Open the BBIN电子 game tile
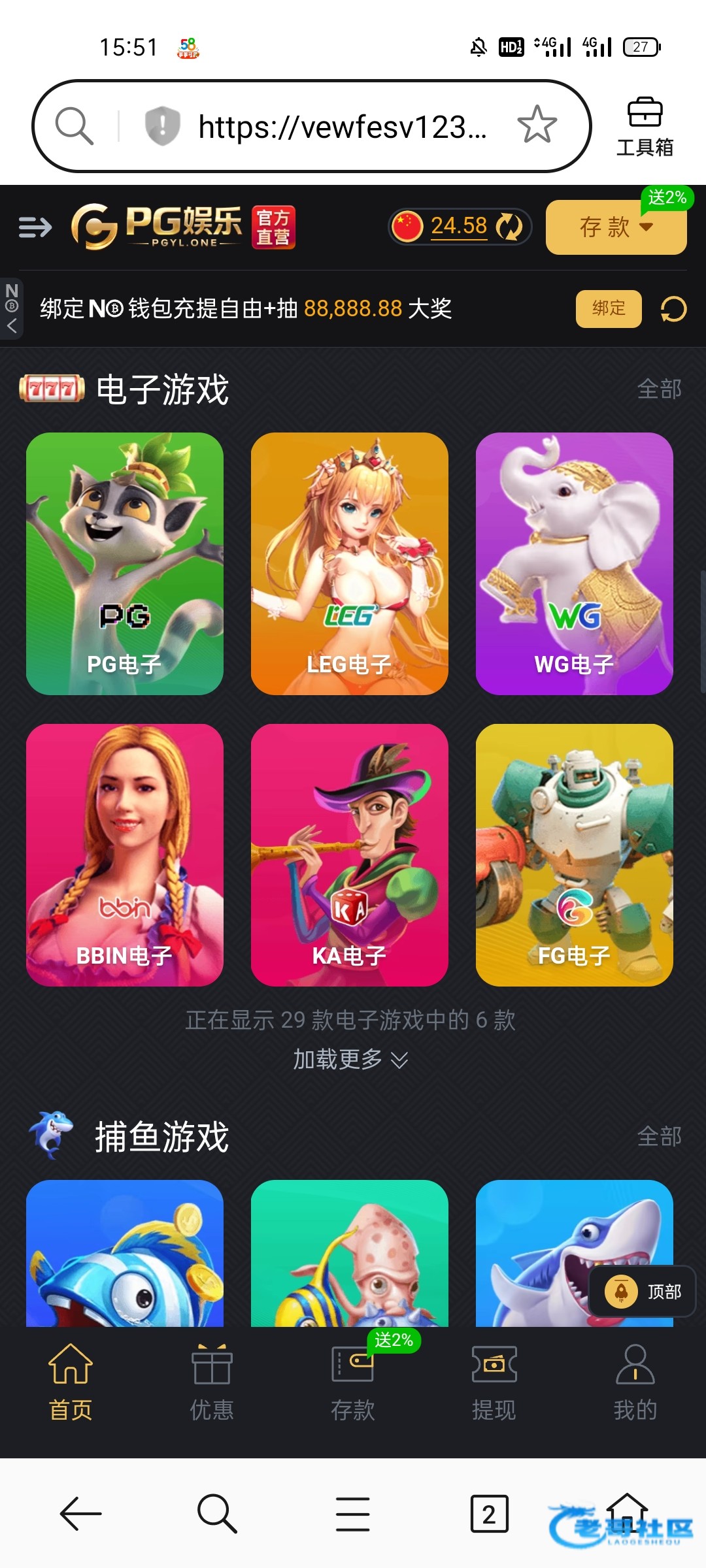This screenshot has width=706, height=1568. click(125, 855)
